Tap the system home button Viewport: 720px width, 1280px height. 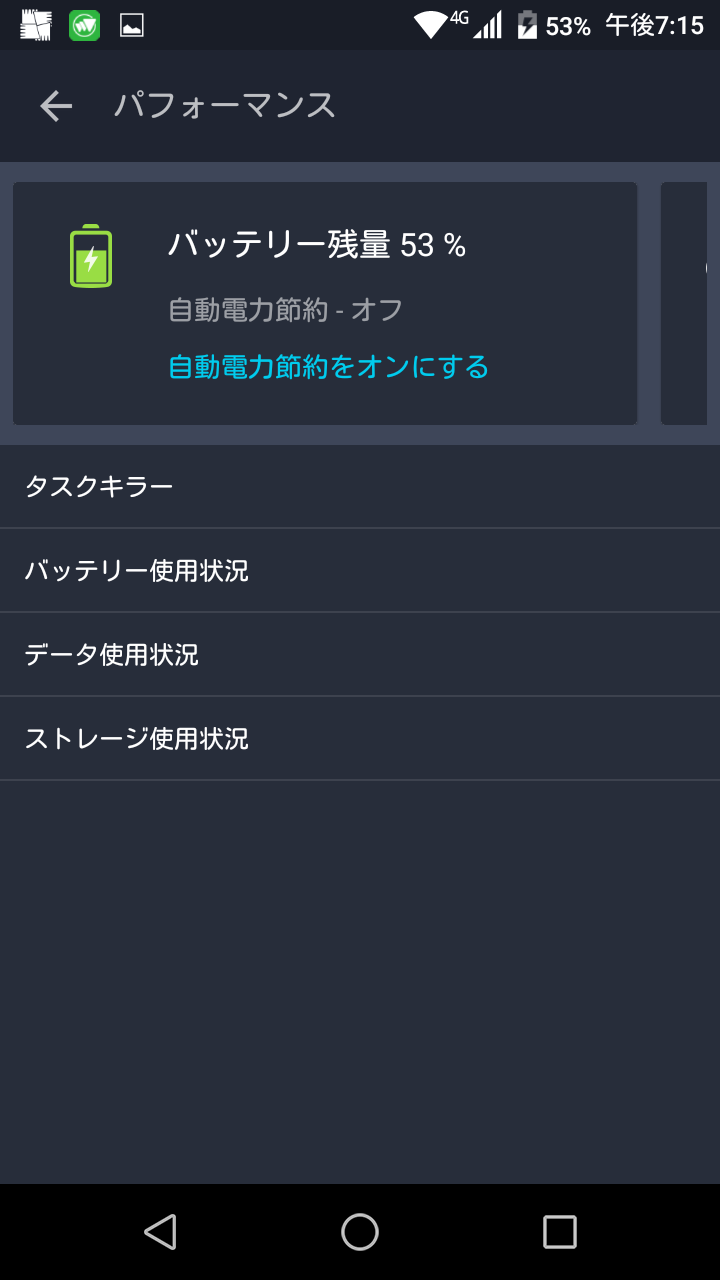click(360, 1232)
